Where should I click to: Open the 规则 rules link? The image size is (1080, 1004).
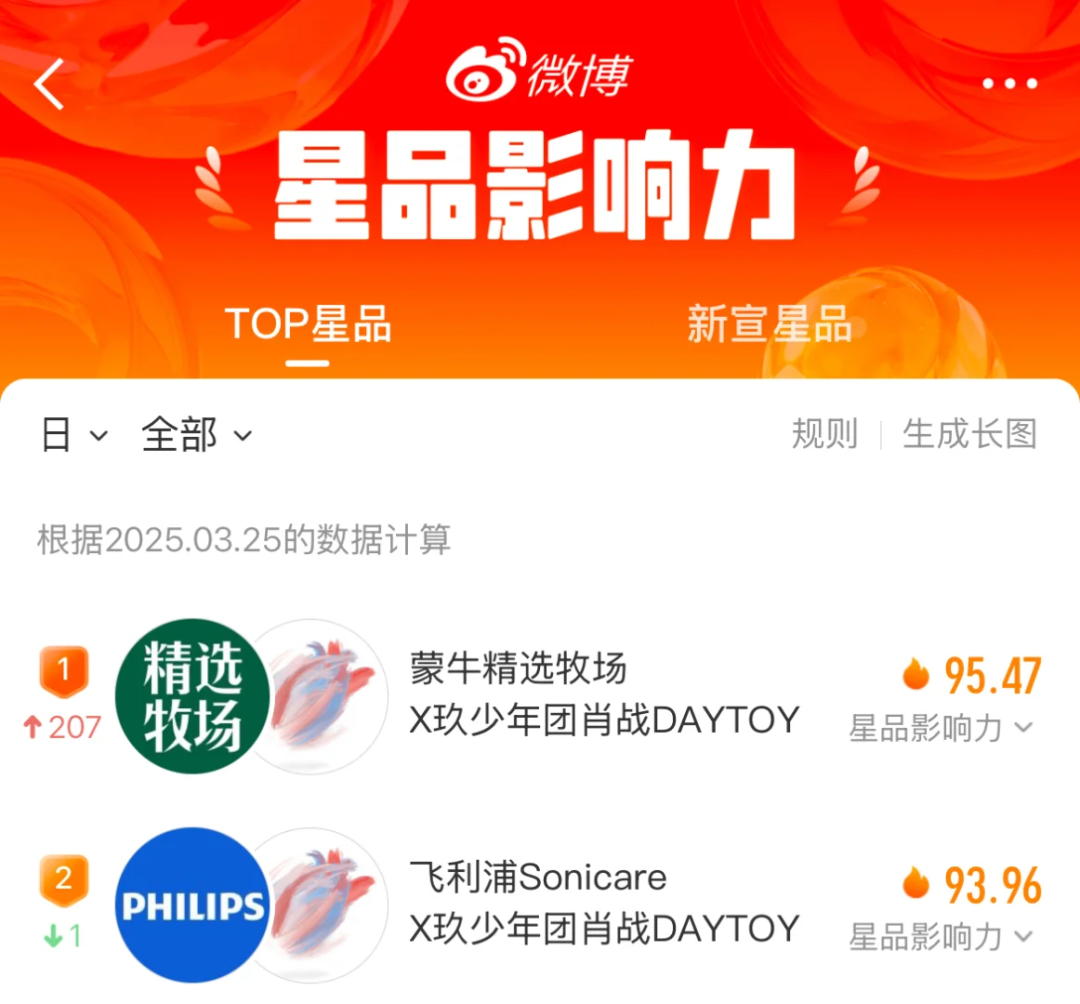[x=825, y=434]
